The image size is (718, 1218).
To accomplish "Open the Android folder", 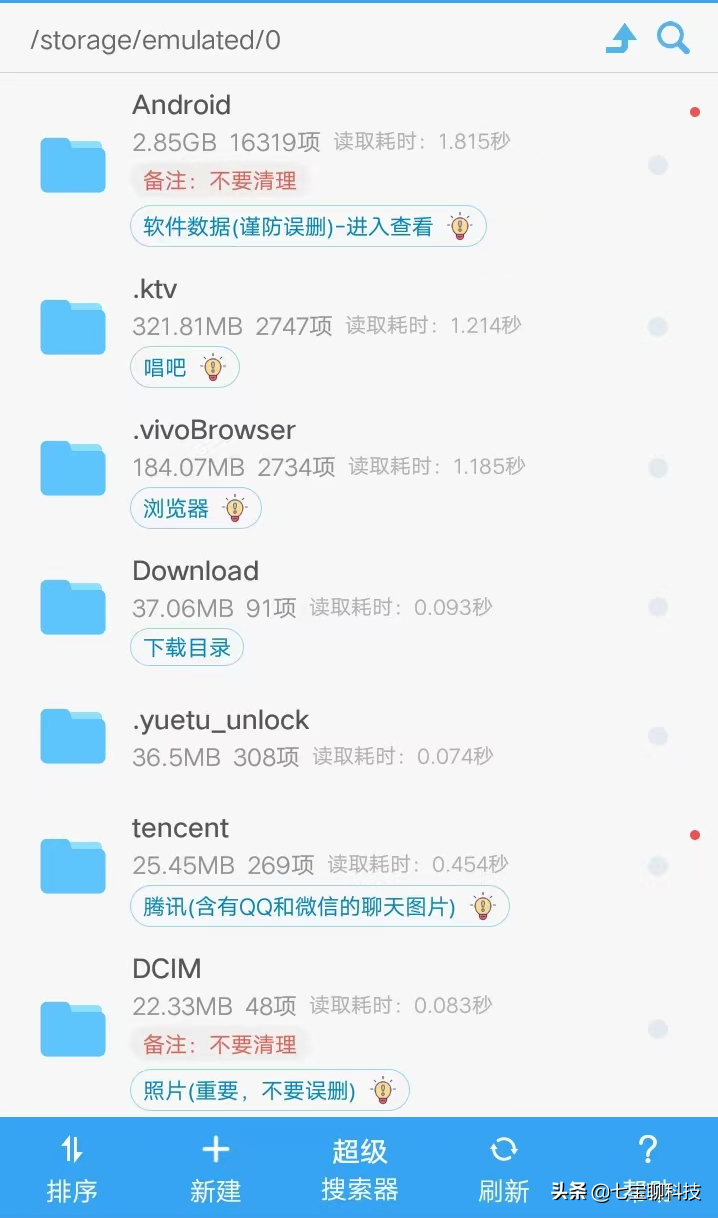I will pos(182,105).
